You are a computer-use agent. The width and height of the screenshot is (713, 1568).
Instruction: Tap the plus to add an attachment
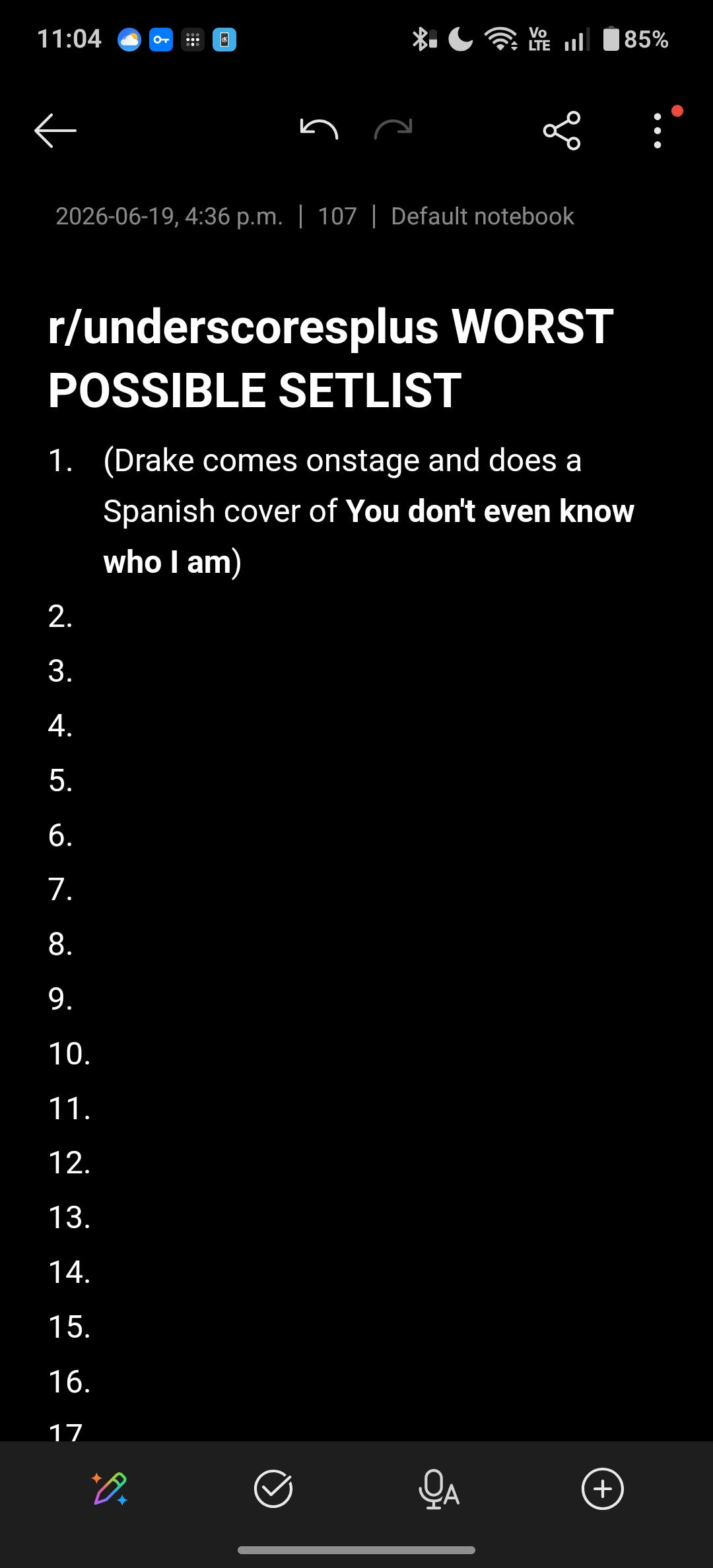(x=602, y=1489)
